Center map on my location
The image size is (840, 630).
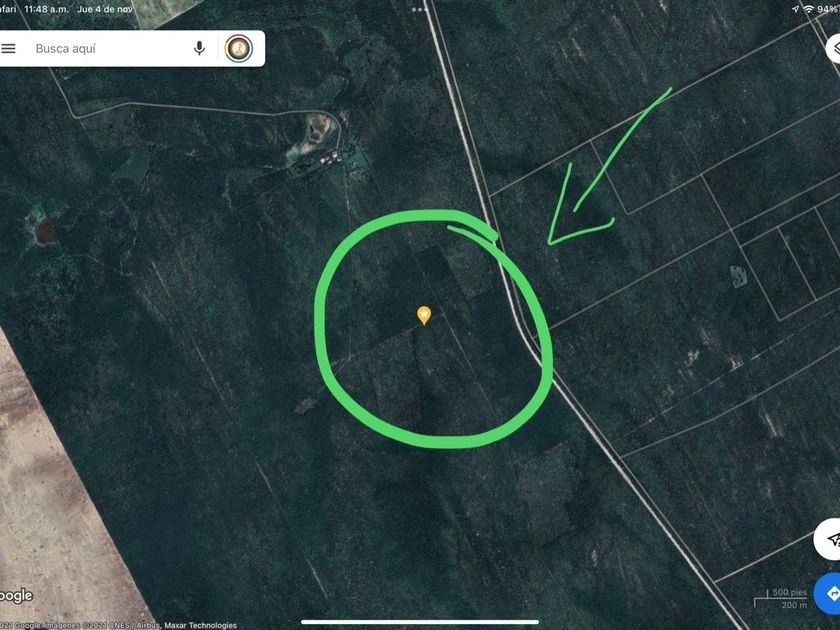[829, 539]
